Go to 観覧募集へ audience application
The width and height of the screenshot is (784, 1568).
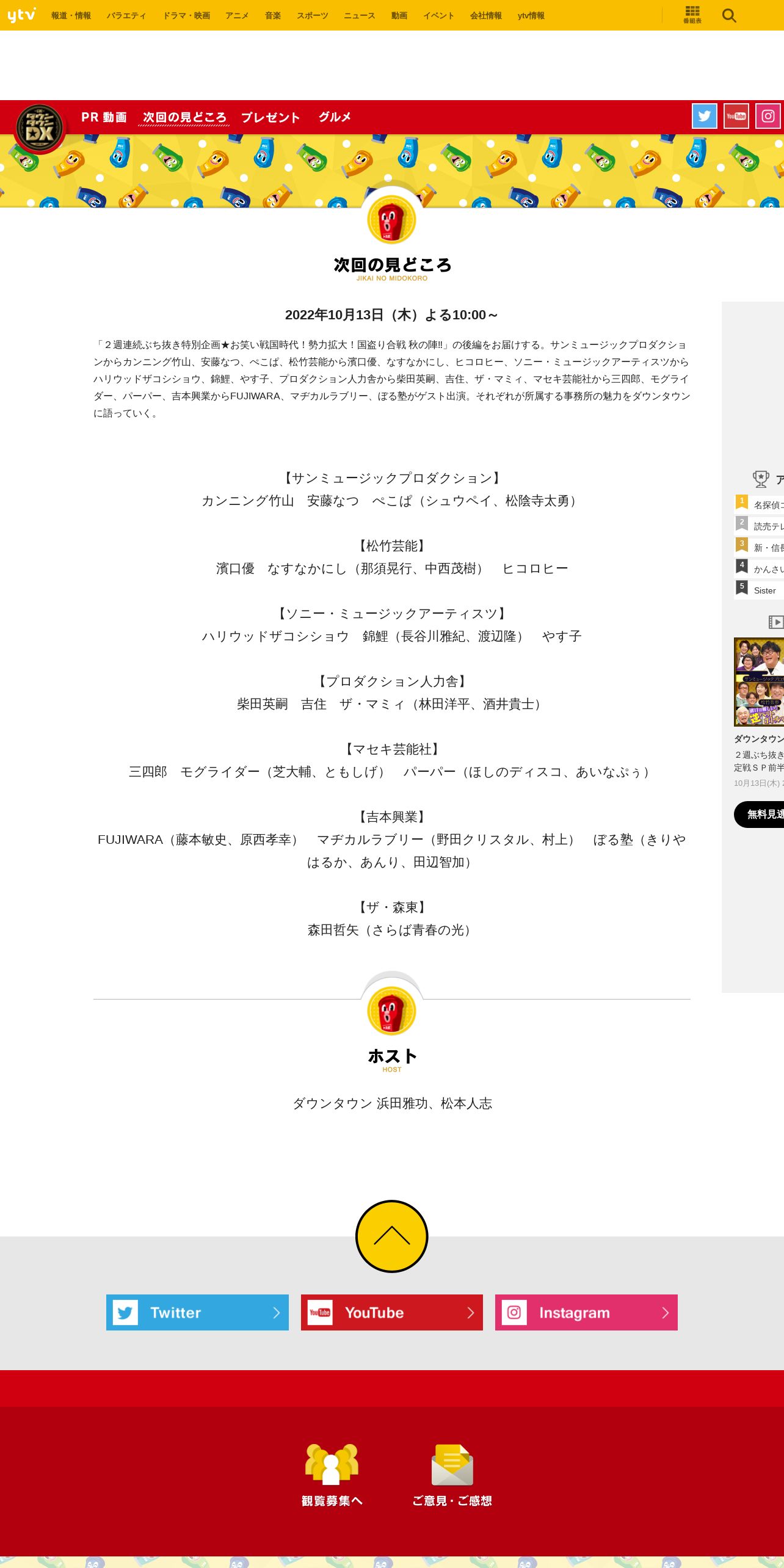(332, 1475)
